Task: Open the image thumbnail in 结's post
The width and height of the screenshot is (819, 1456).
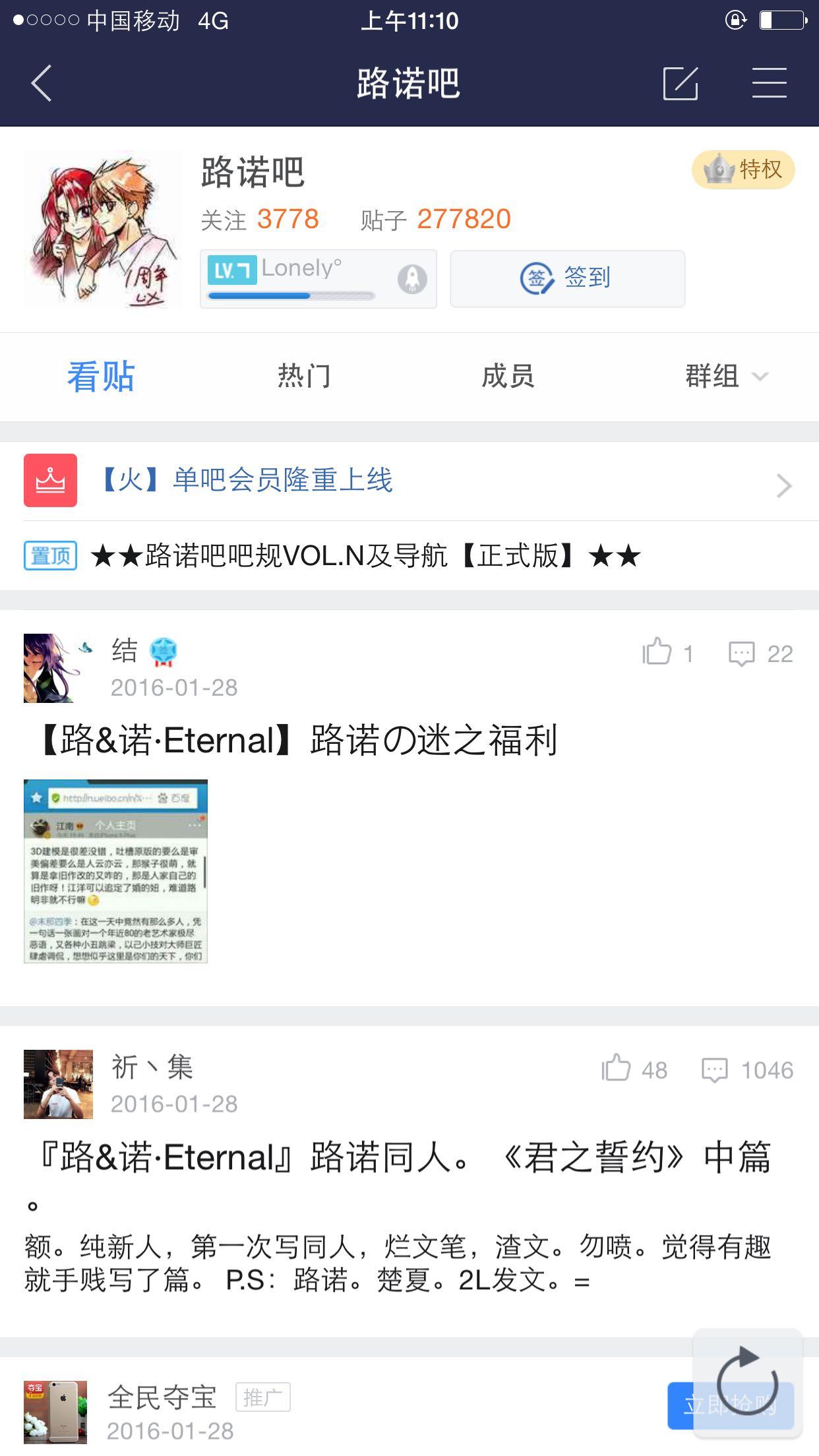Action: (115, 871)
